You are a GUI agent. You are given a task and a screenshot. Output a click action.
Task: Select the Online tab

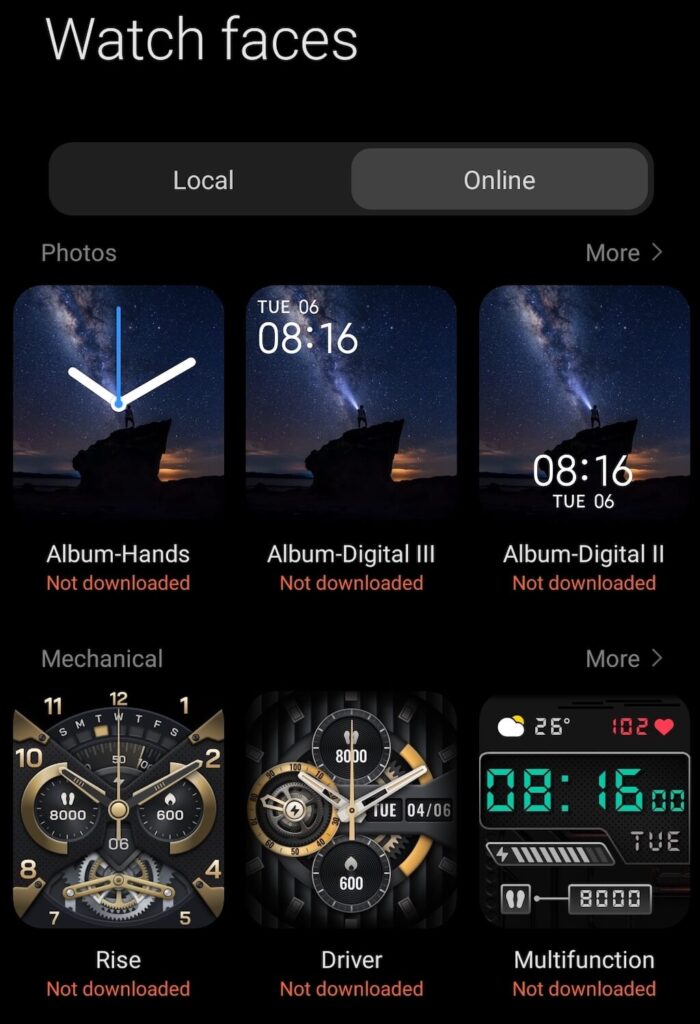pyautogui.click(x=499, y=180)
